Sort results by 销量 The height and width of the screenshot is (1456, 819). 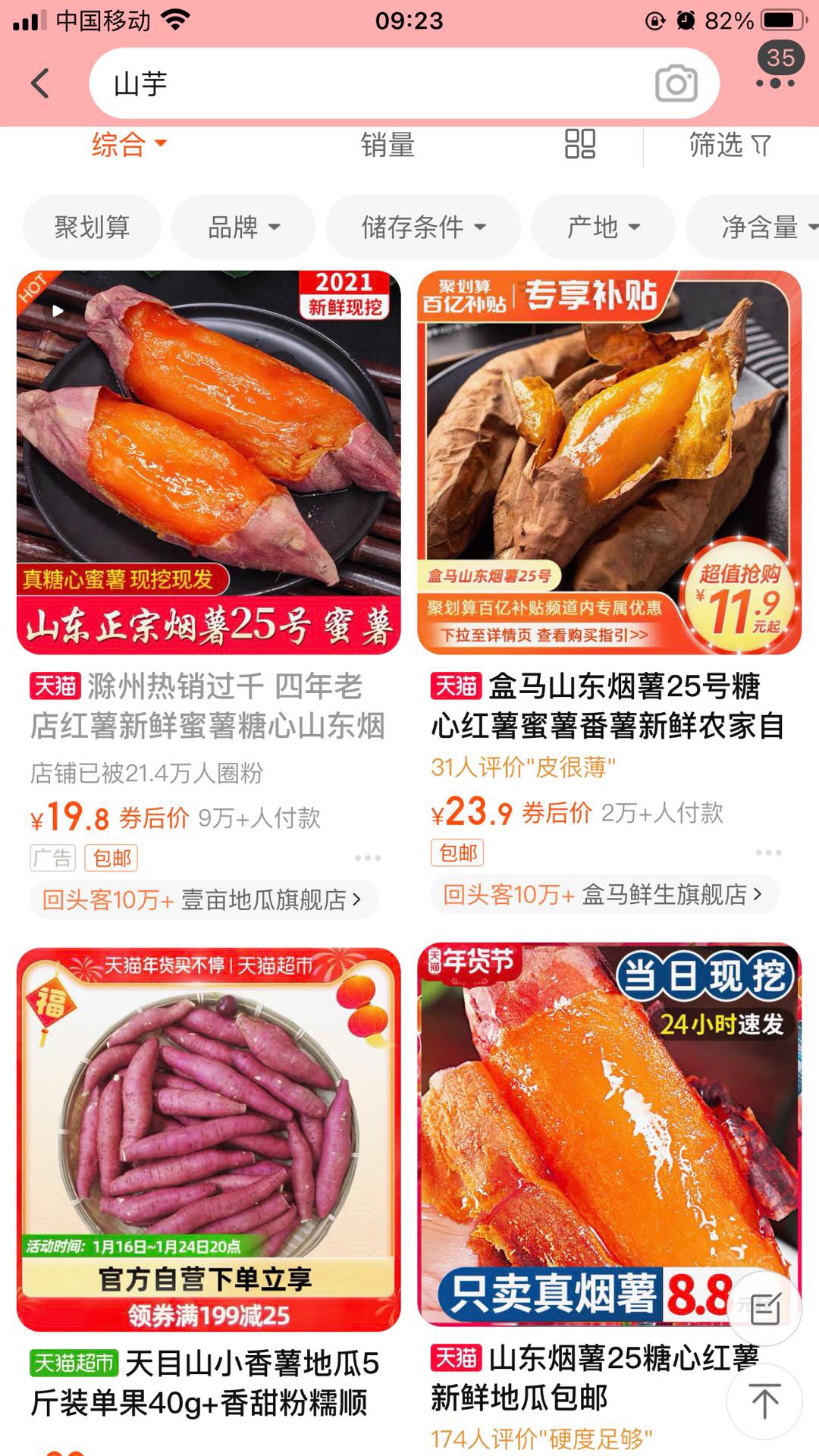point(388,144)
